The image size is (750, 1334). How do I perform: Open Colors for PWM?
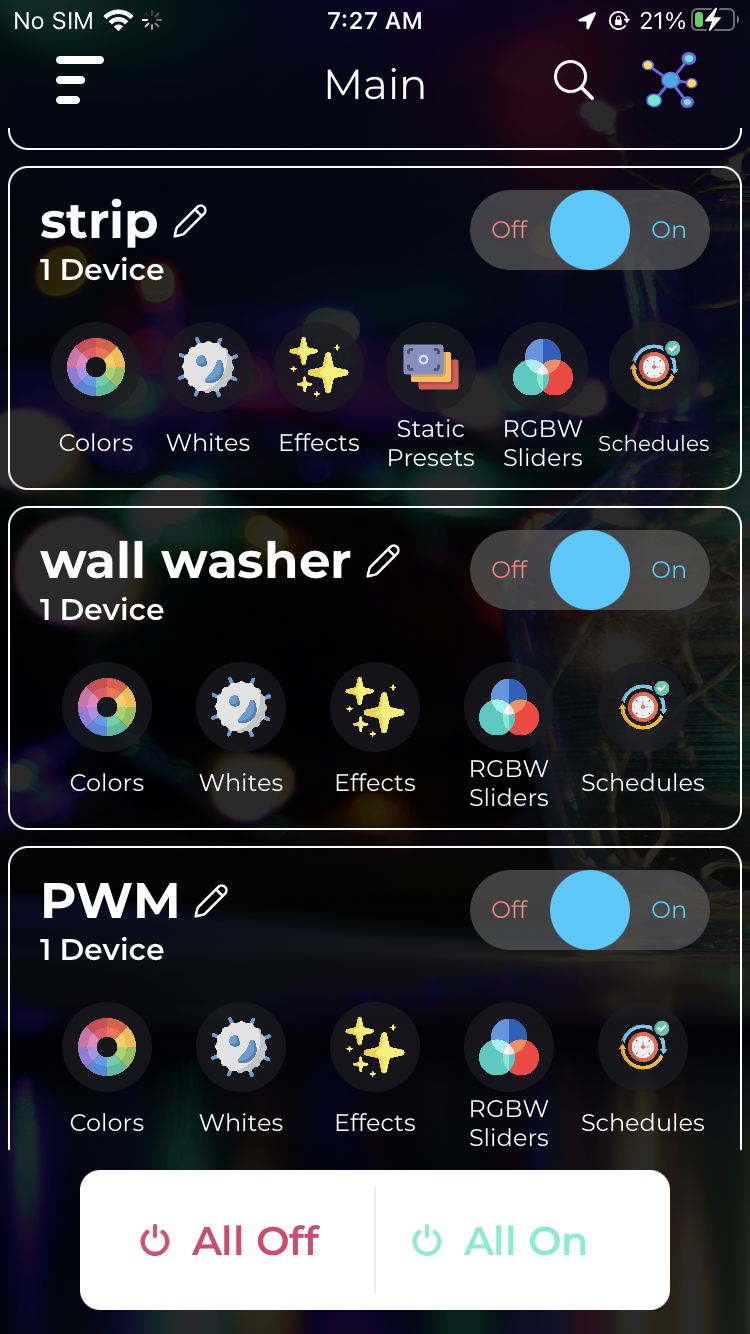click(107, 1047)
